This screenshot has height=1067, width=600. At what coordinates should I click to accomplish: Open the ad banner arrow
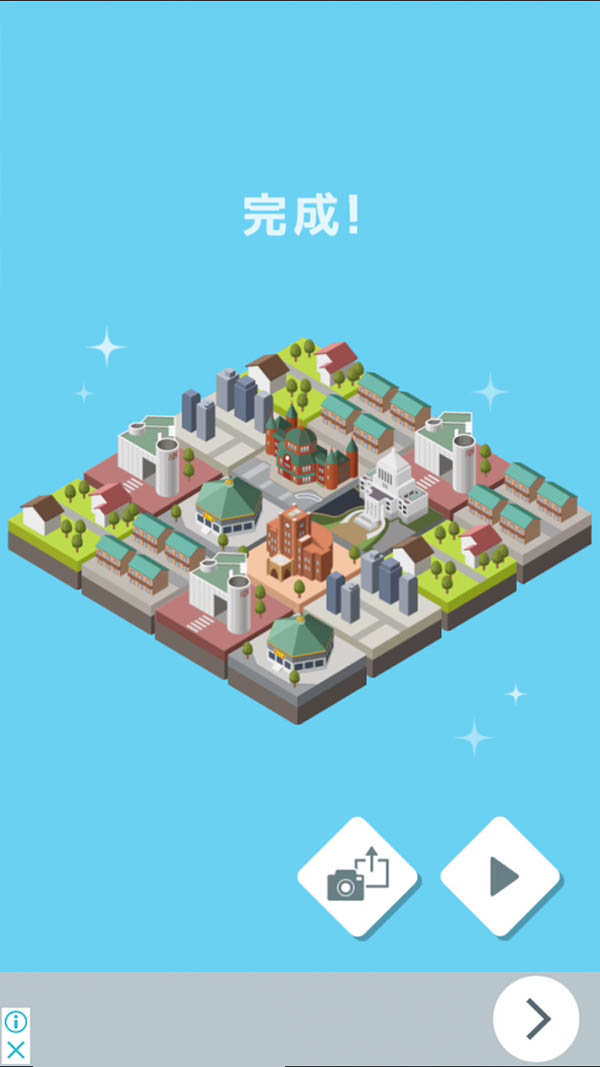pos(536,1019)
